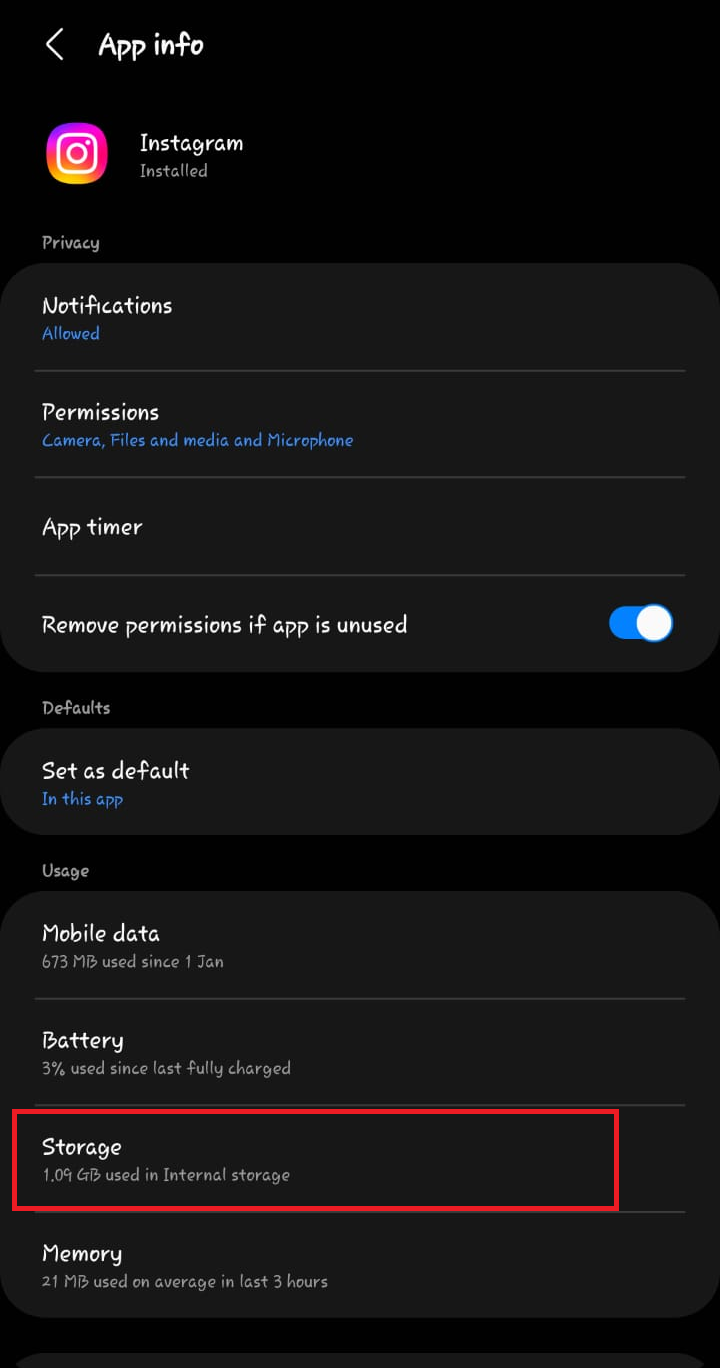The width and height of the screenshot is (720, 1368).
Task: Open Instagram Notifications settings
Action: [x=360, y=318]
